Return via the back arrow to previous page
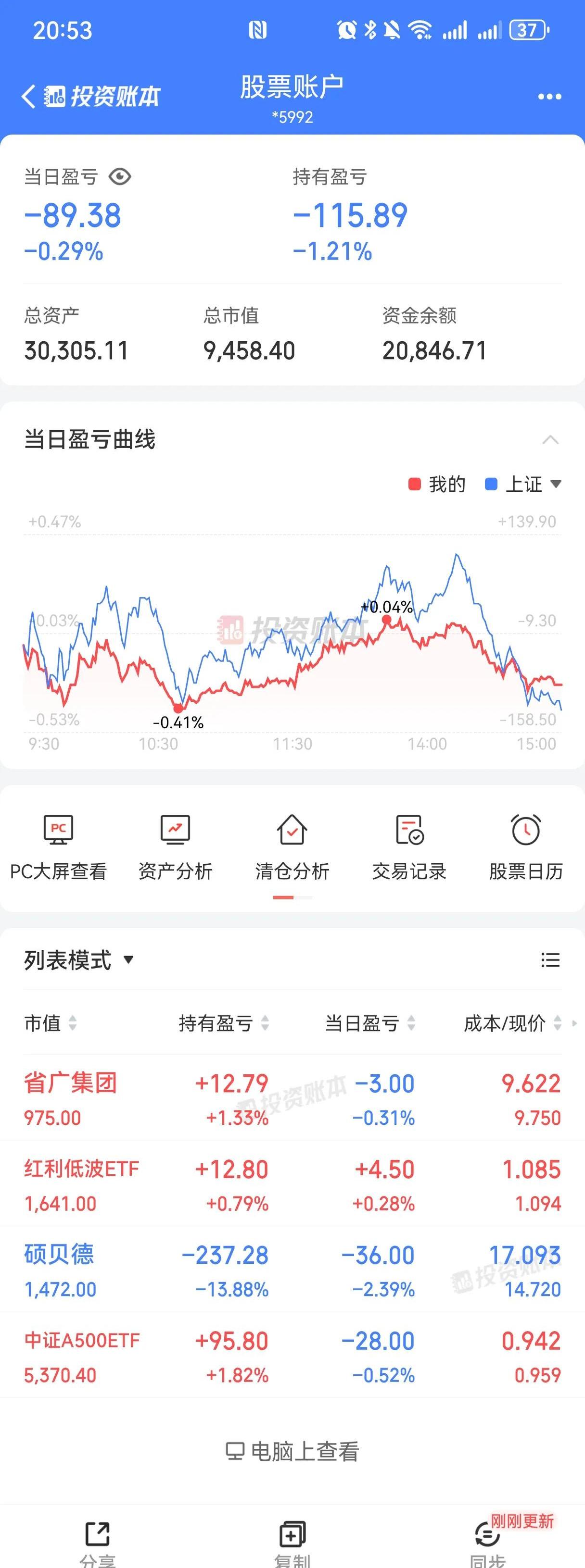The height and width of the screenshot is (1568, 585). tap(27, 96)
